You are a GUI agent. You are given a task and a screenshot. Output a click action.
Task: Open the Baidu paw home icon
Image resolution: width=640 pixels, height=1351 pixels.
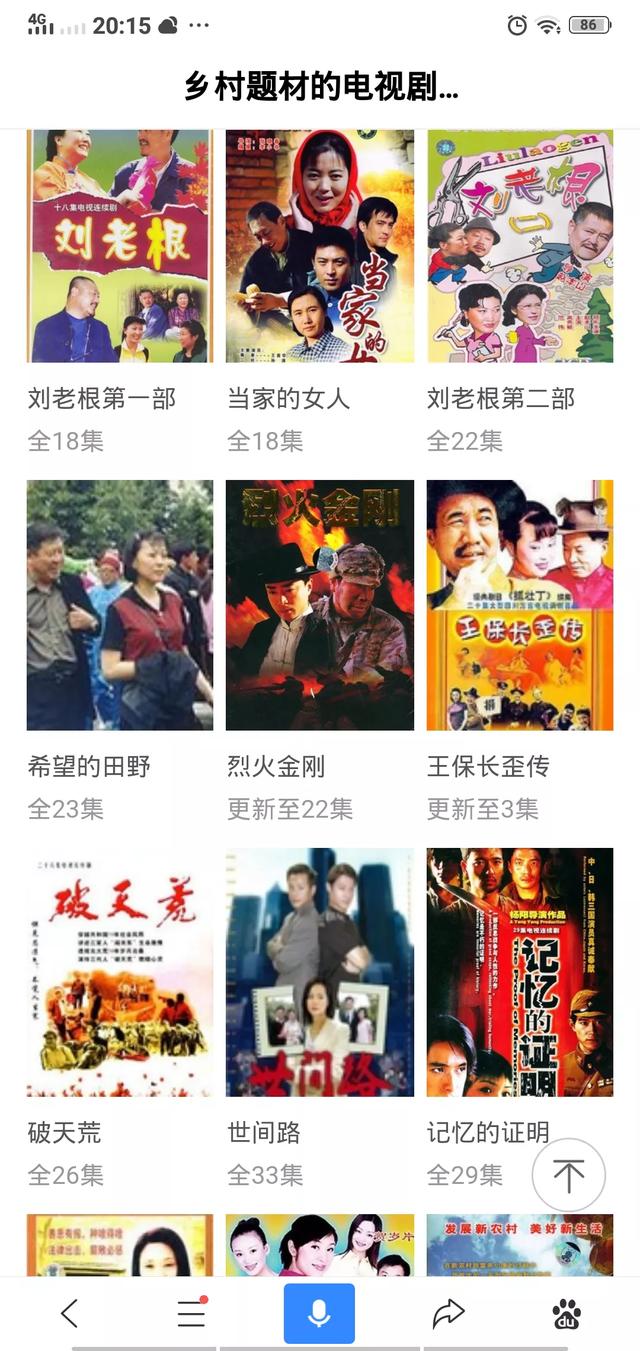pyautogui.click(x=566, y=1313)
